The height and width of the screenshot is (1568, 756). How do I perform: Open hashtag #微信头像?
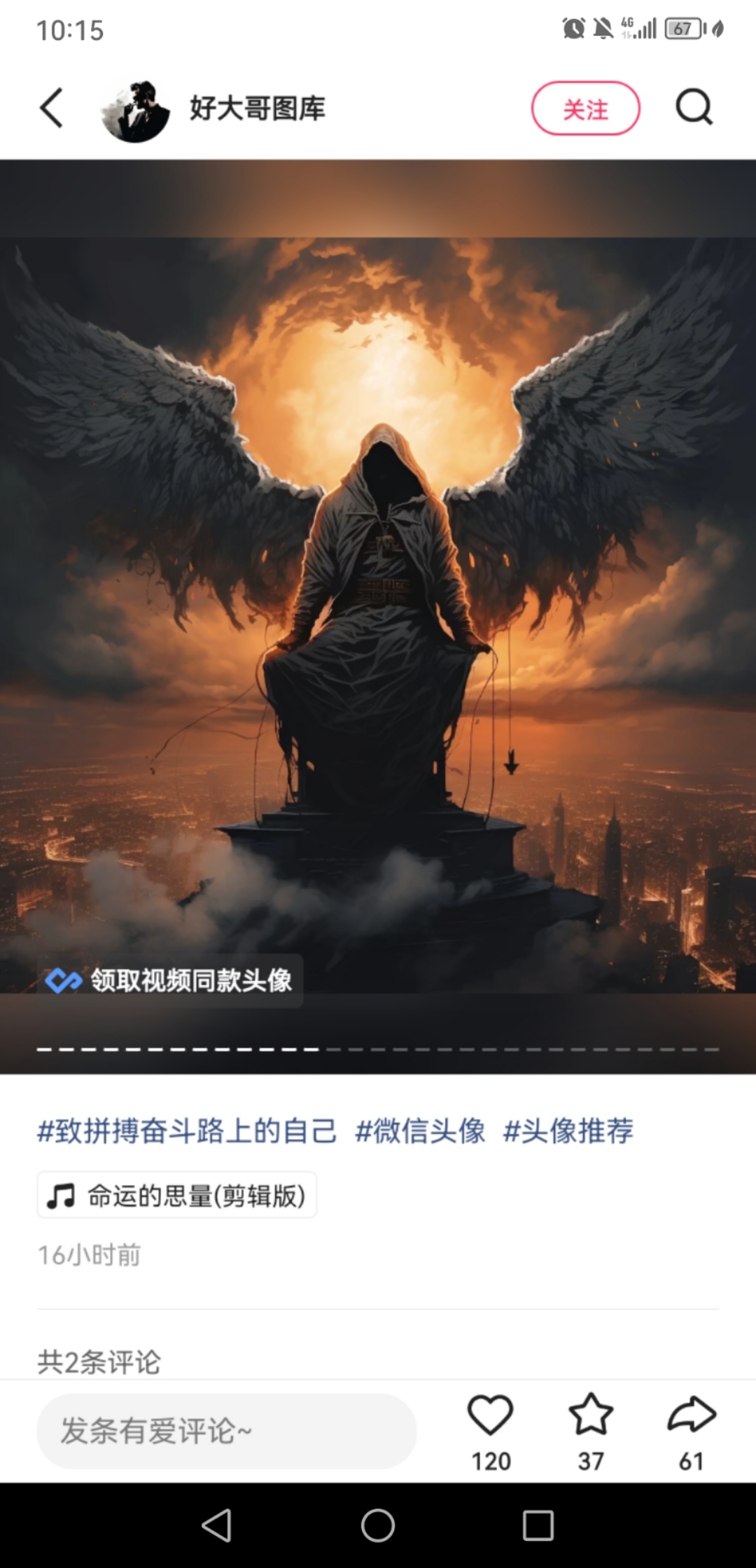click(420, 1130)
